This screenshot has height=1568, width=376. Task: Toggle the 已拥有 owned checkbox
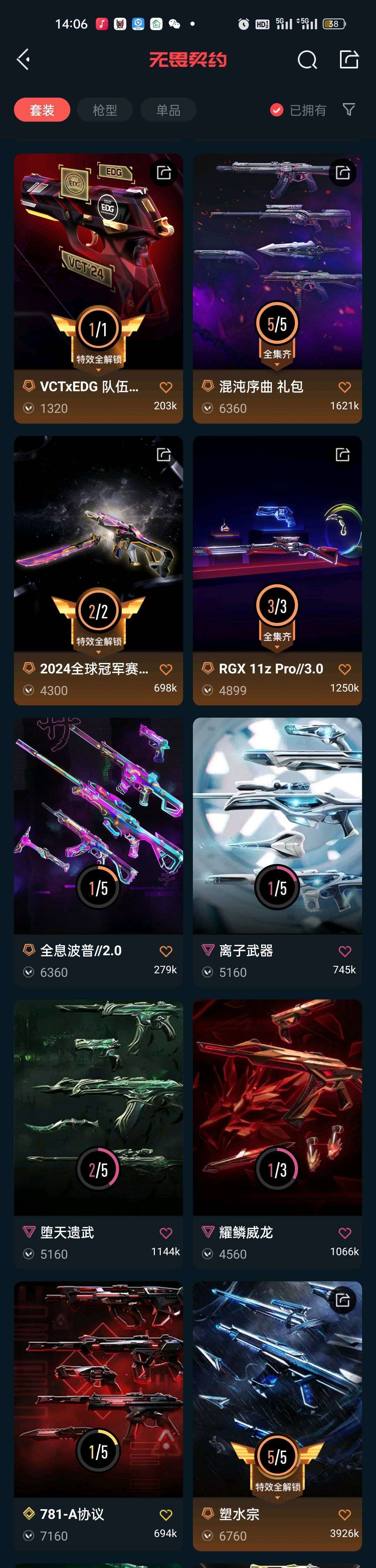pos(277,110)
